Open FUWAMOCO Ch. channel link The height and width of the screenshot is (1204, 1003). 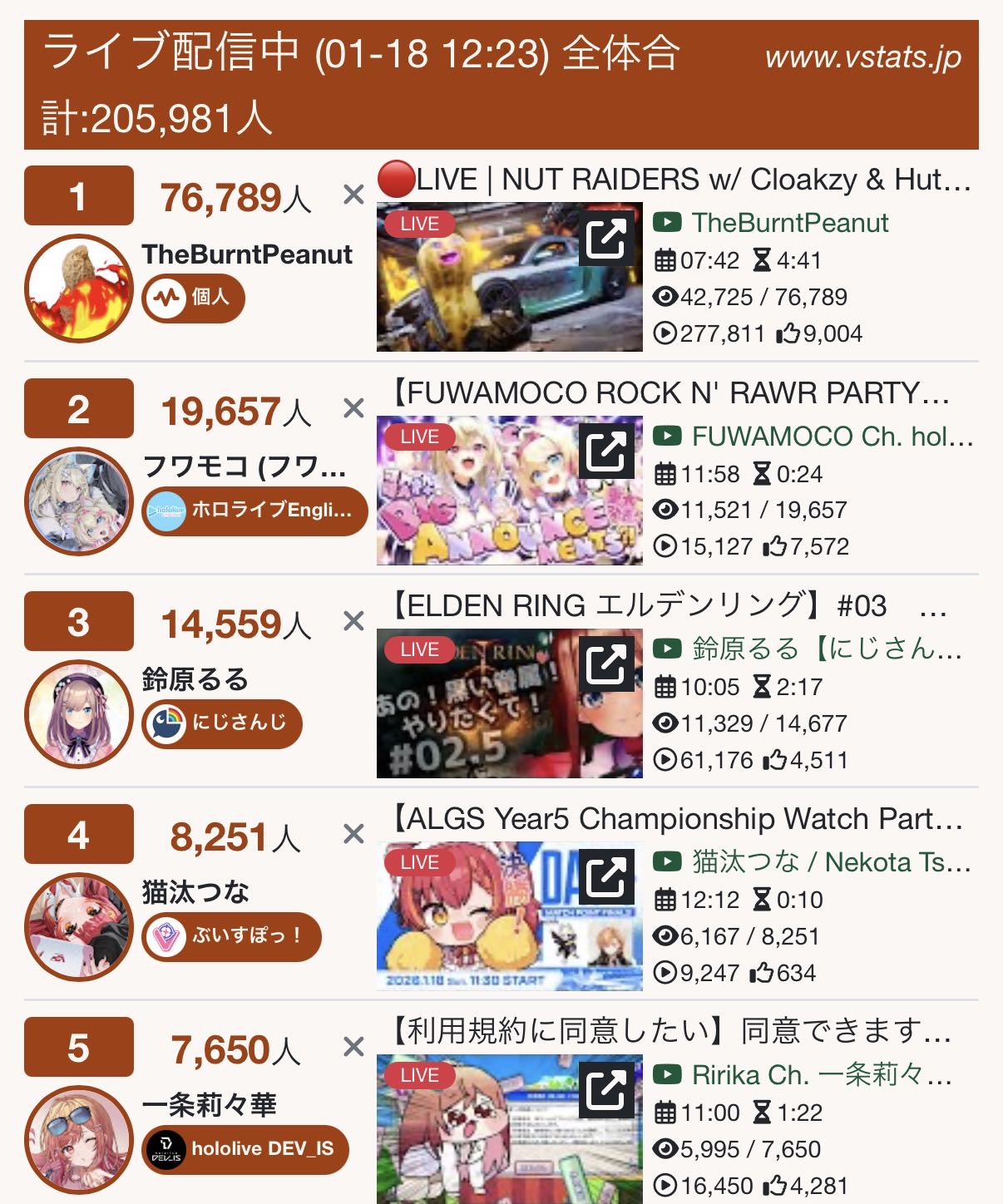831,436
